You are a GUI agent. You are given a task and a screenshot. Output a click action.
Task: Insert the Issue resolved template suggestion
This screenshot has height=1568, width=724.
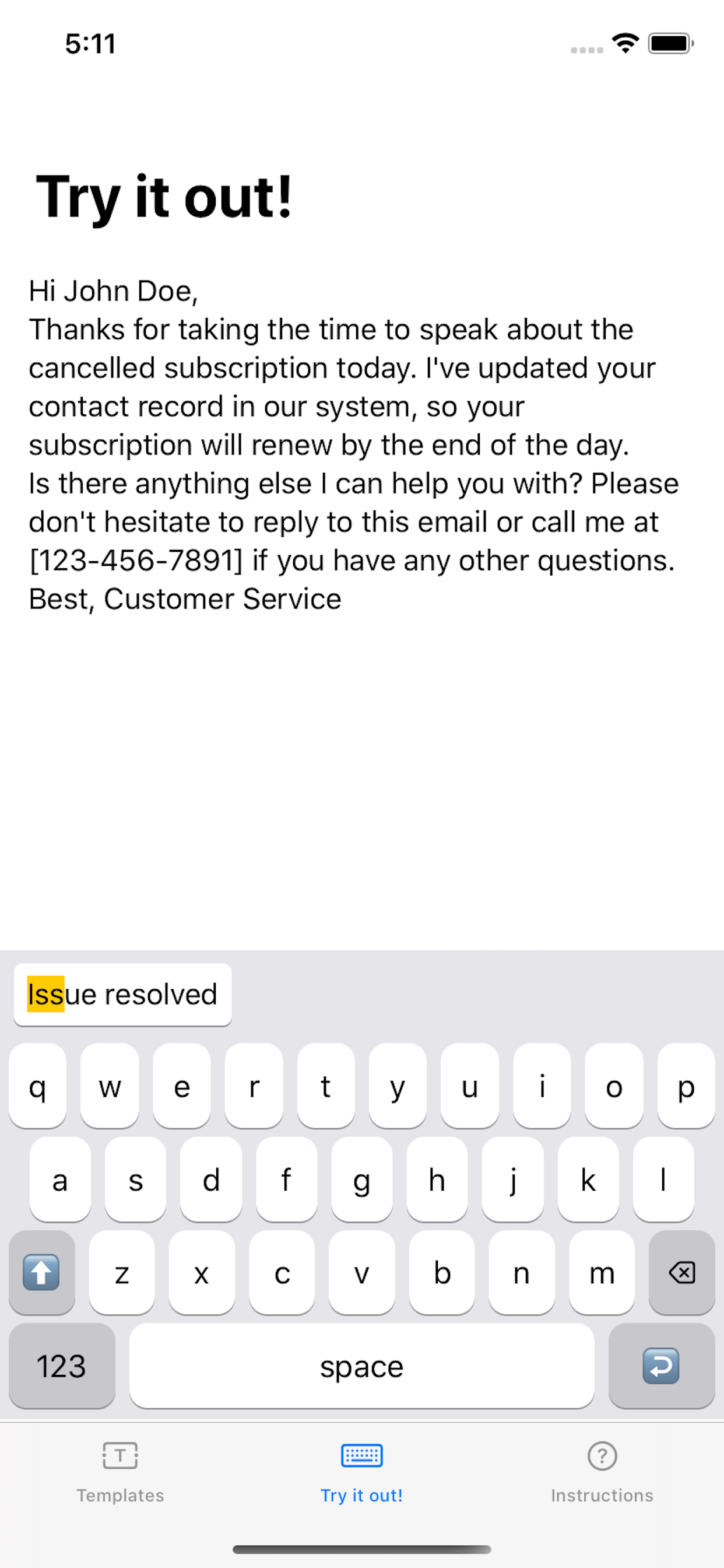tap(121, 994)
